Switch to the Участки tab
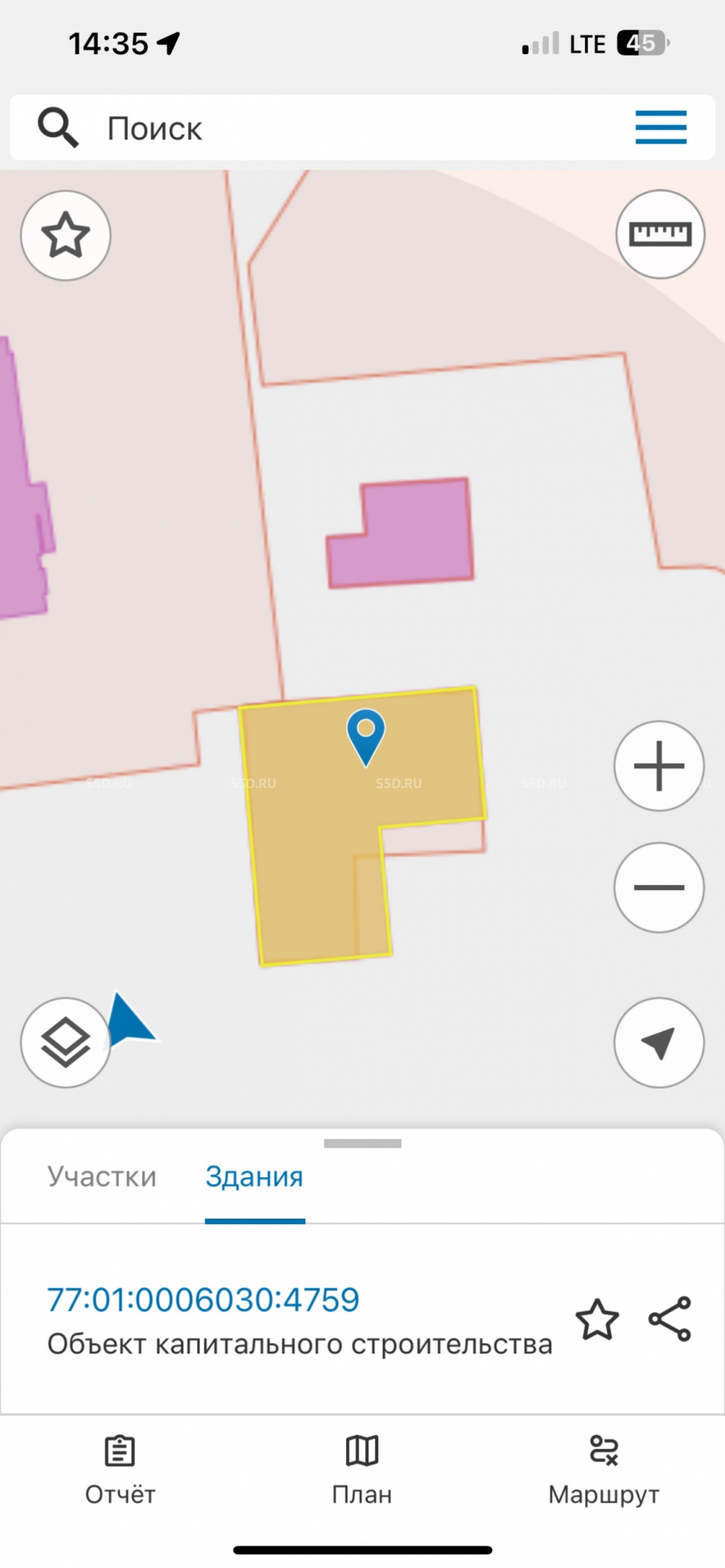 (102, 1177)
